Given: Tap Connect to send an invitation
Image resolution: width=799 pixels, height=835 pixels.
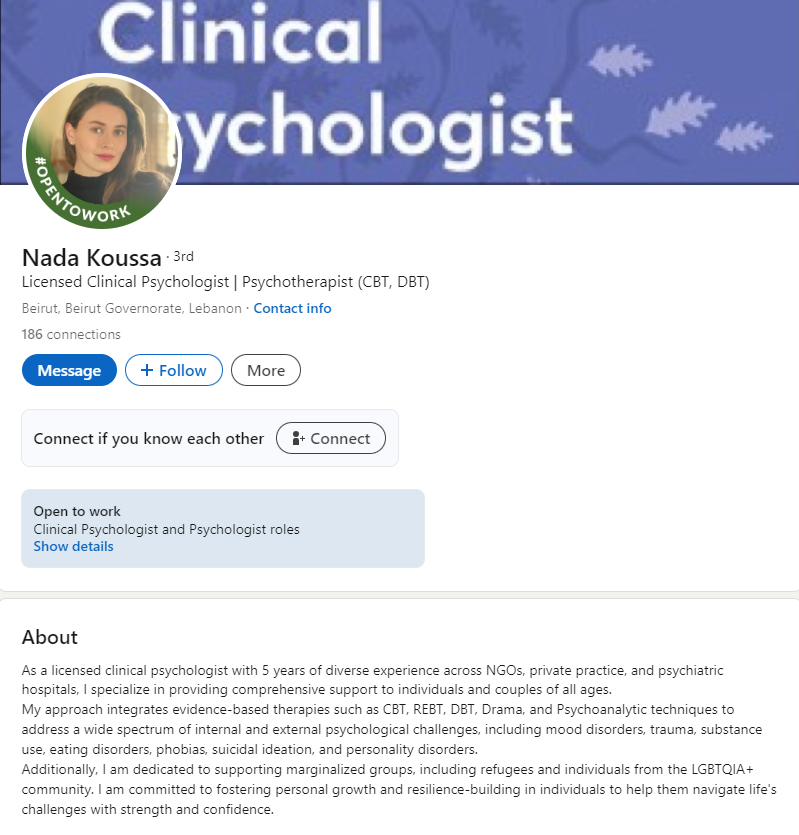Looking at the screenshot, I should pyautogui.click(x=330, y=438).
